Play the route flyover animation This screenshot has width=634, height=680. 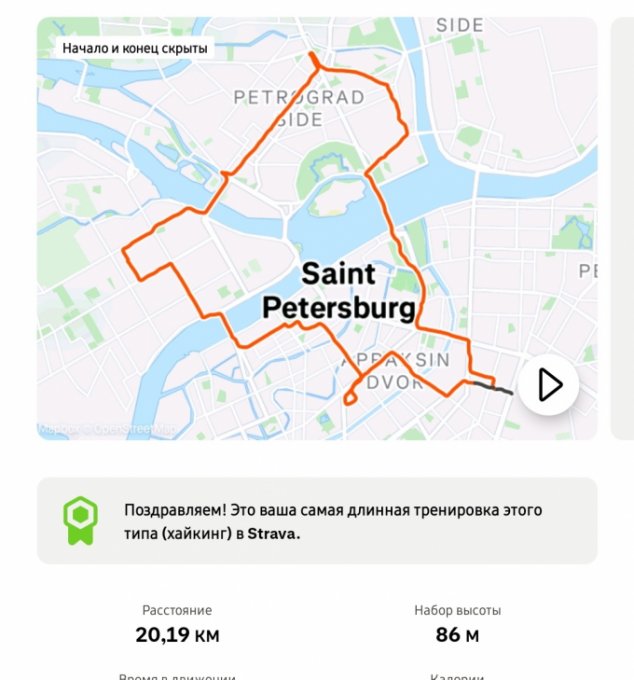pyautogui.click(x=548, y=384)
